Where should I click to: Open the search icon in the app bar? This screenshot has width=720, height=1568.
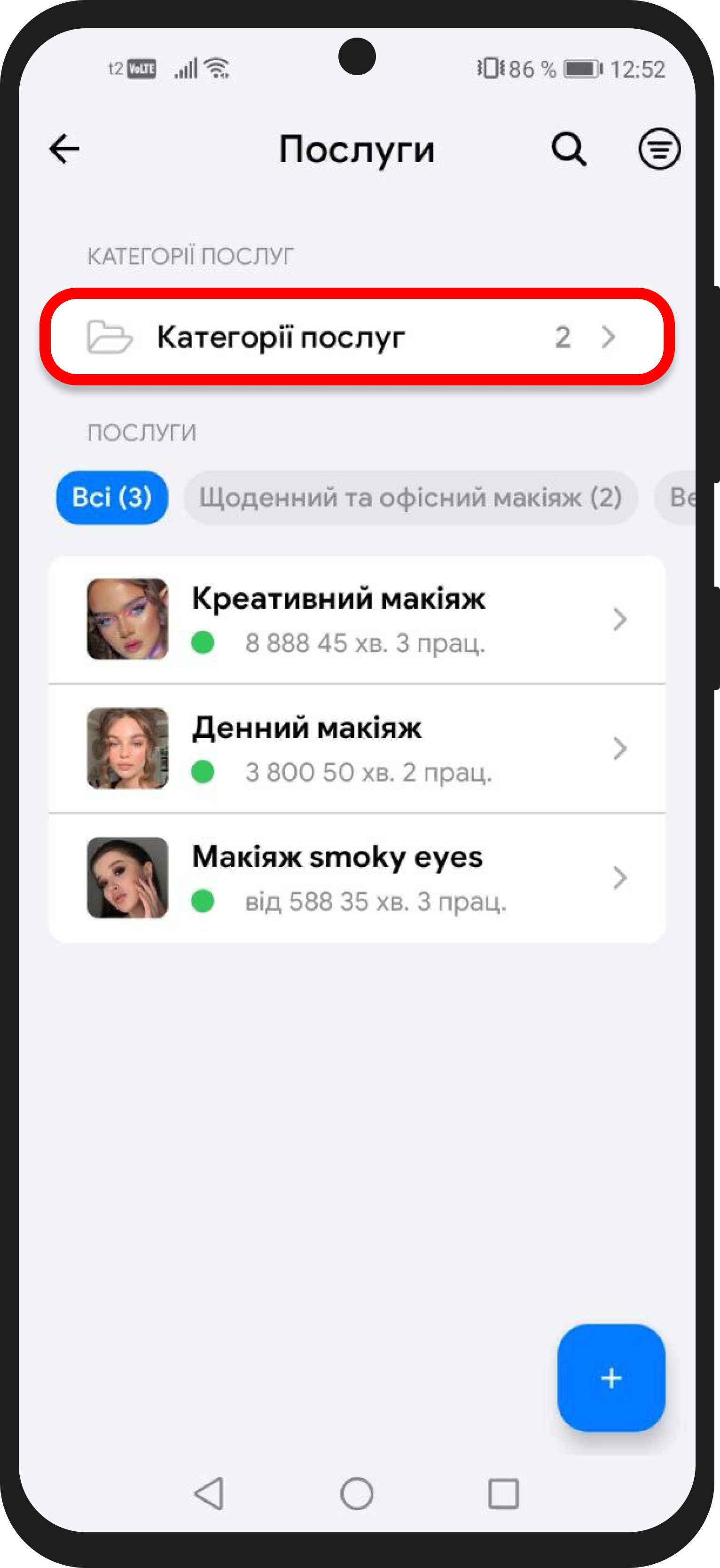click(569, 149)
